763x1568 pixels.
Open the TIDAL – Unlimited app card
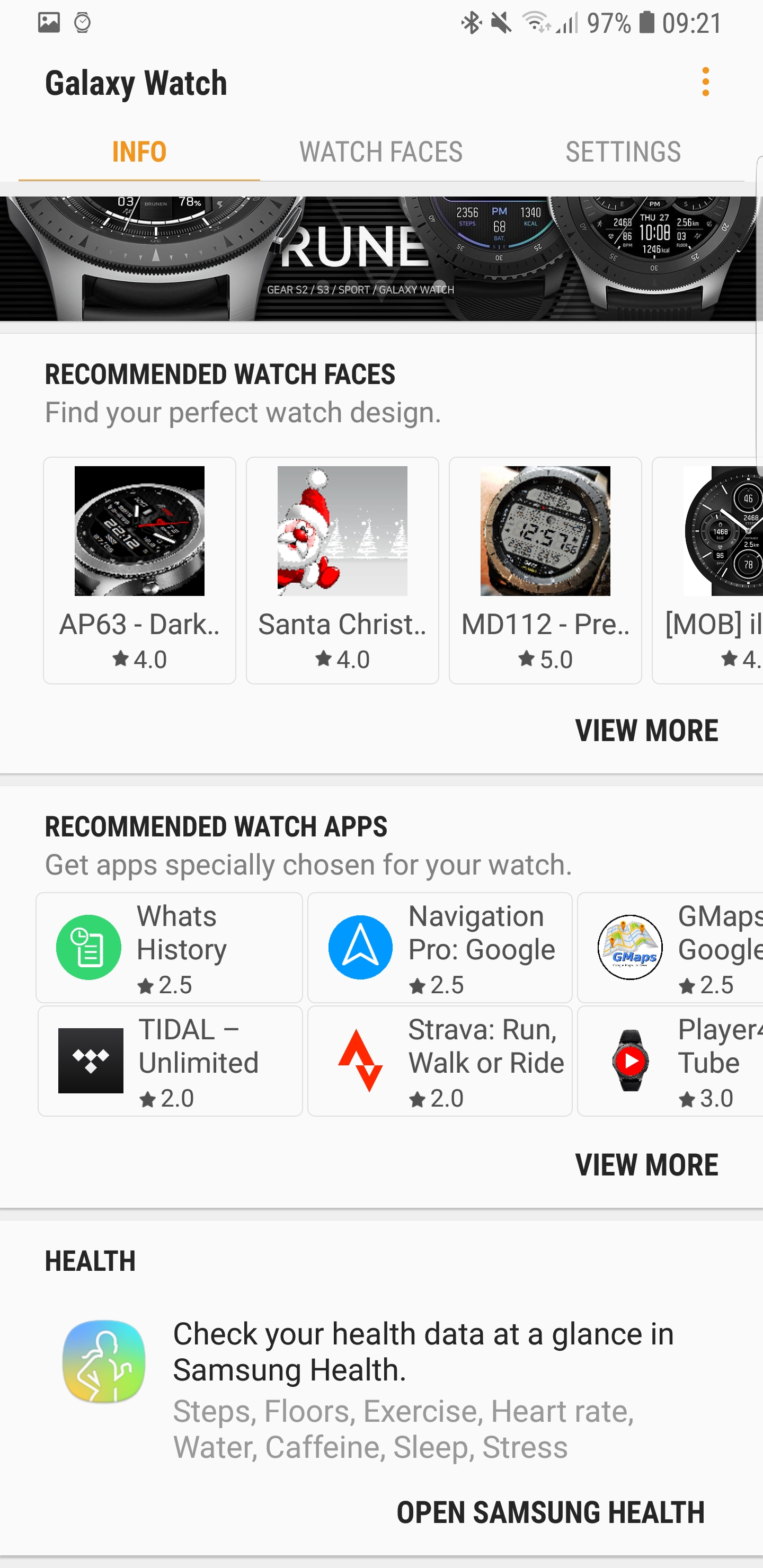(x=170, y=1061)
